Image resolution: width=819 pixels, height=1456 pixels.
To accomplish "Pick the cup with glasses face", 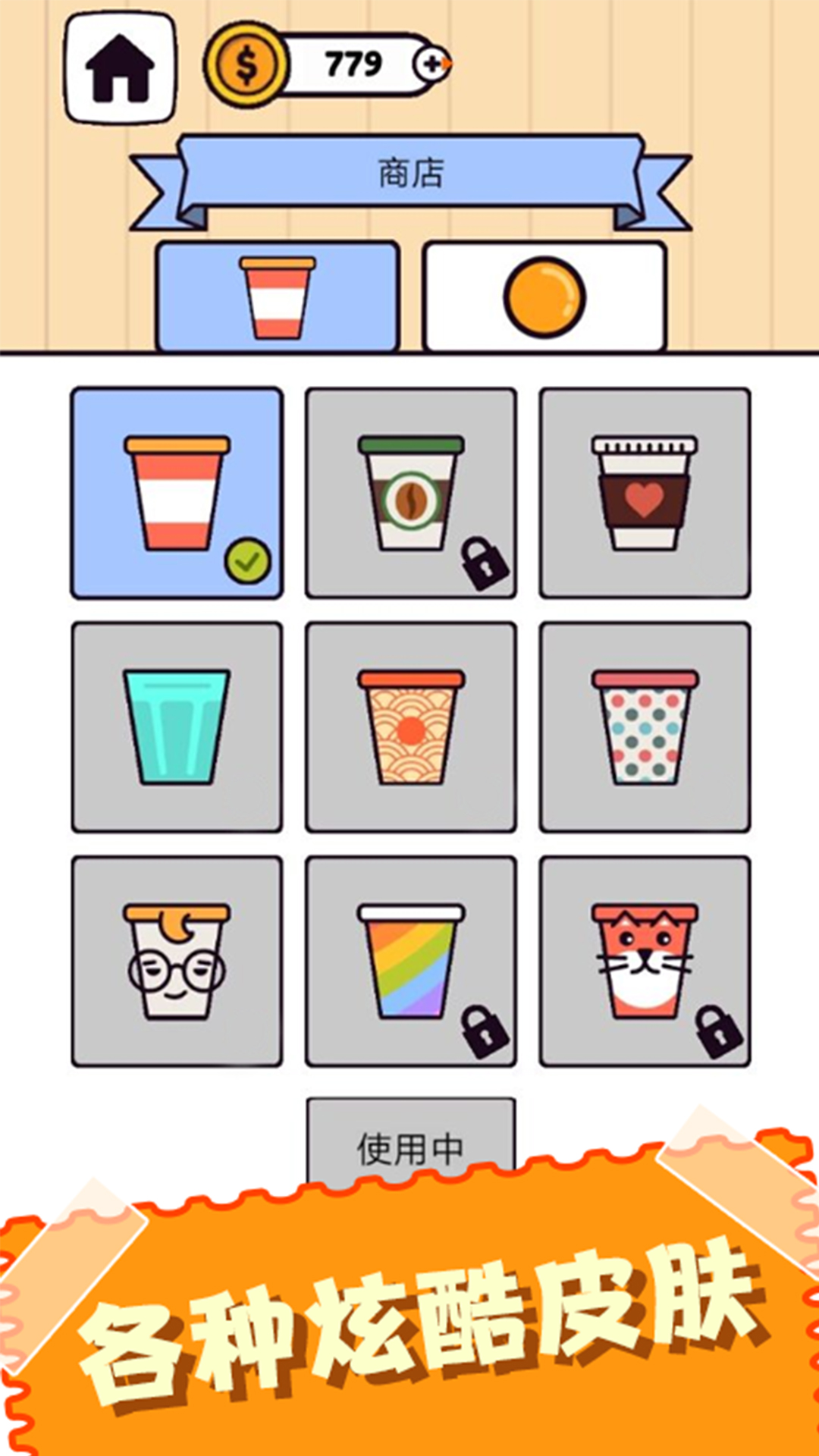I will pyautogui.click(x=177, y=961).
